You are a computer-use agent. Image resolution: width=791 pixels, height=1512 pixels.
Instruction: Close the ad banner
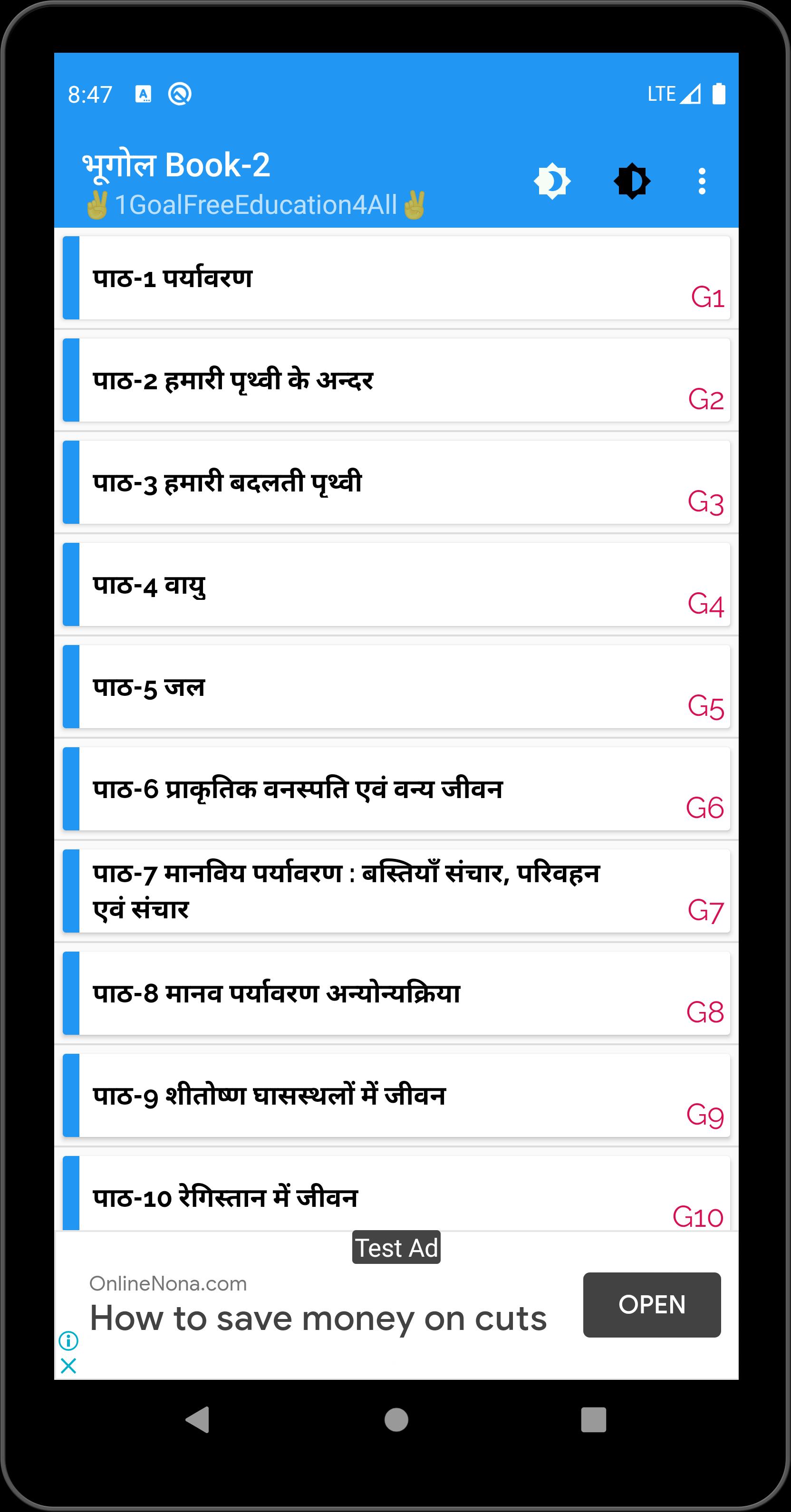(x=68, y=1366)
